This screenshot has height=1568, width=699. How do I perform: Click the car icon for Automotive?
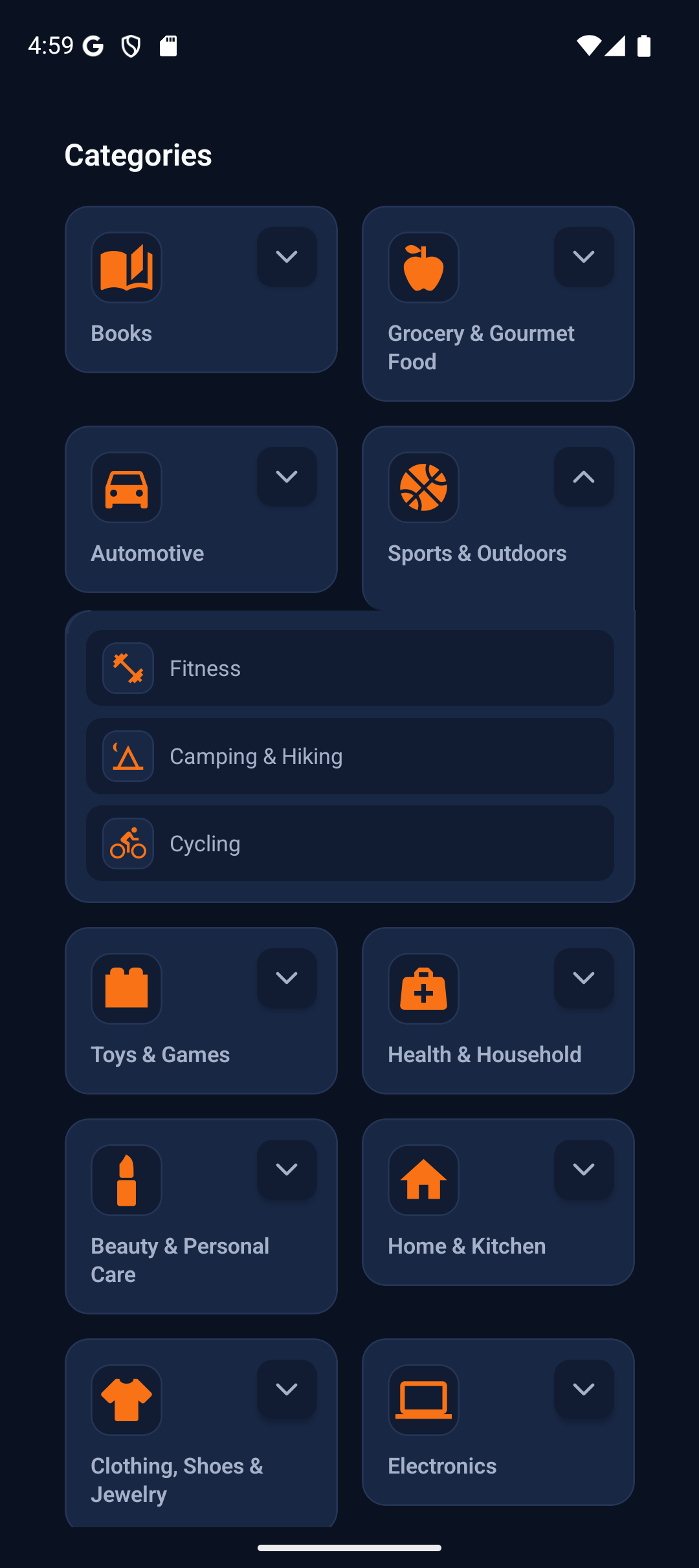126,488
